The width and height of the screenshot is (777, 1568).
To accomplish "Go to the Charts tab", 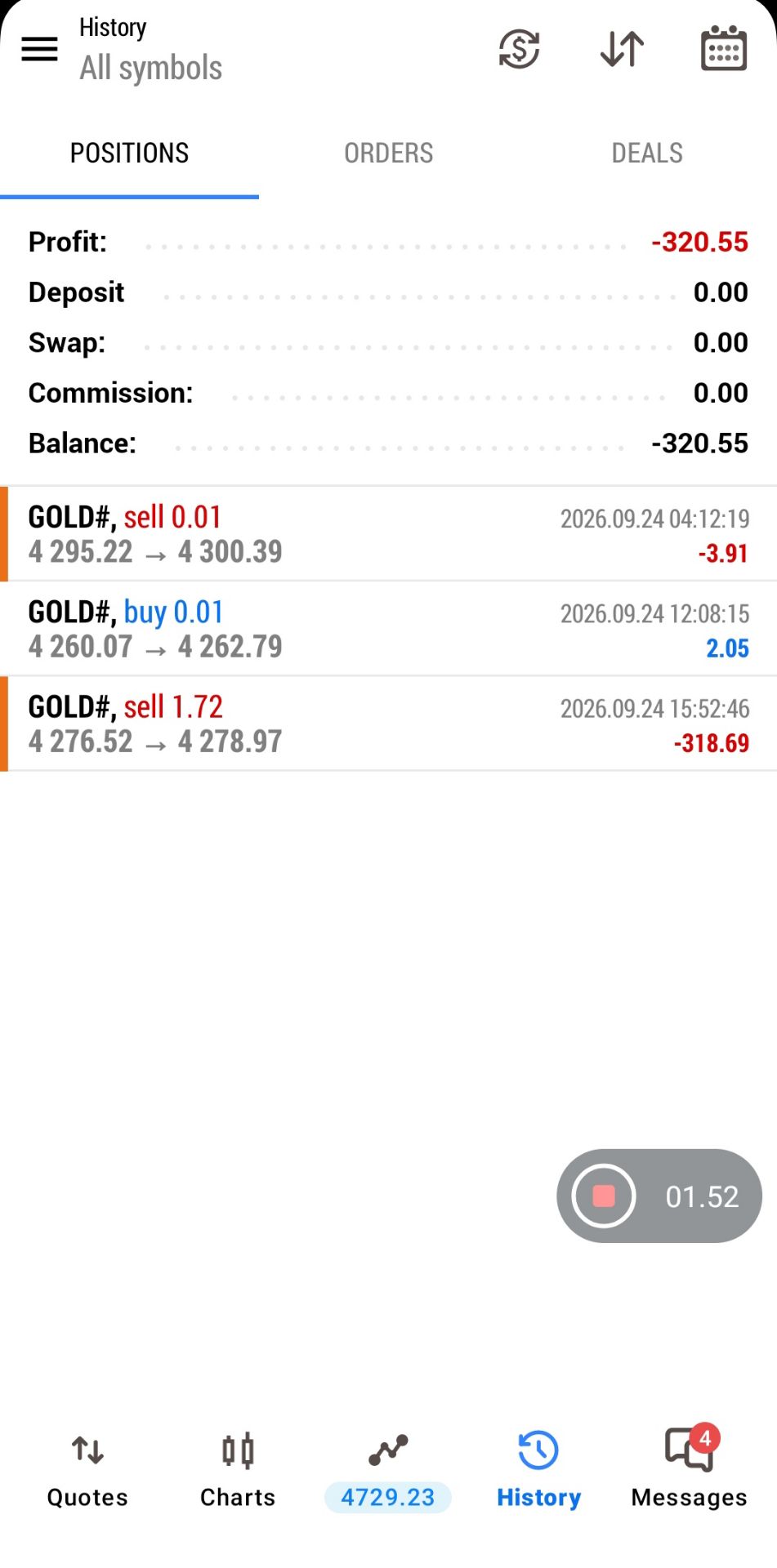I will (238, 1472).
